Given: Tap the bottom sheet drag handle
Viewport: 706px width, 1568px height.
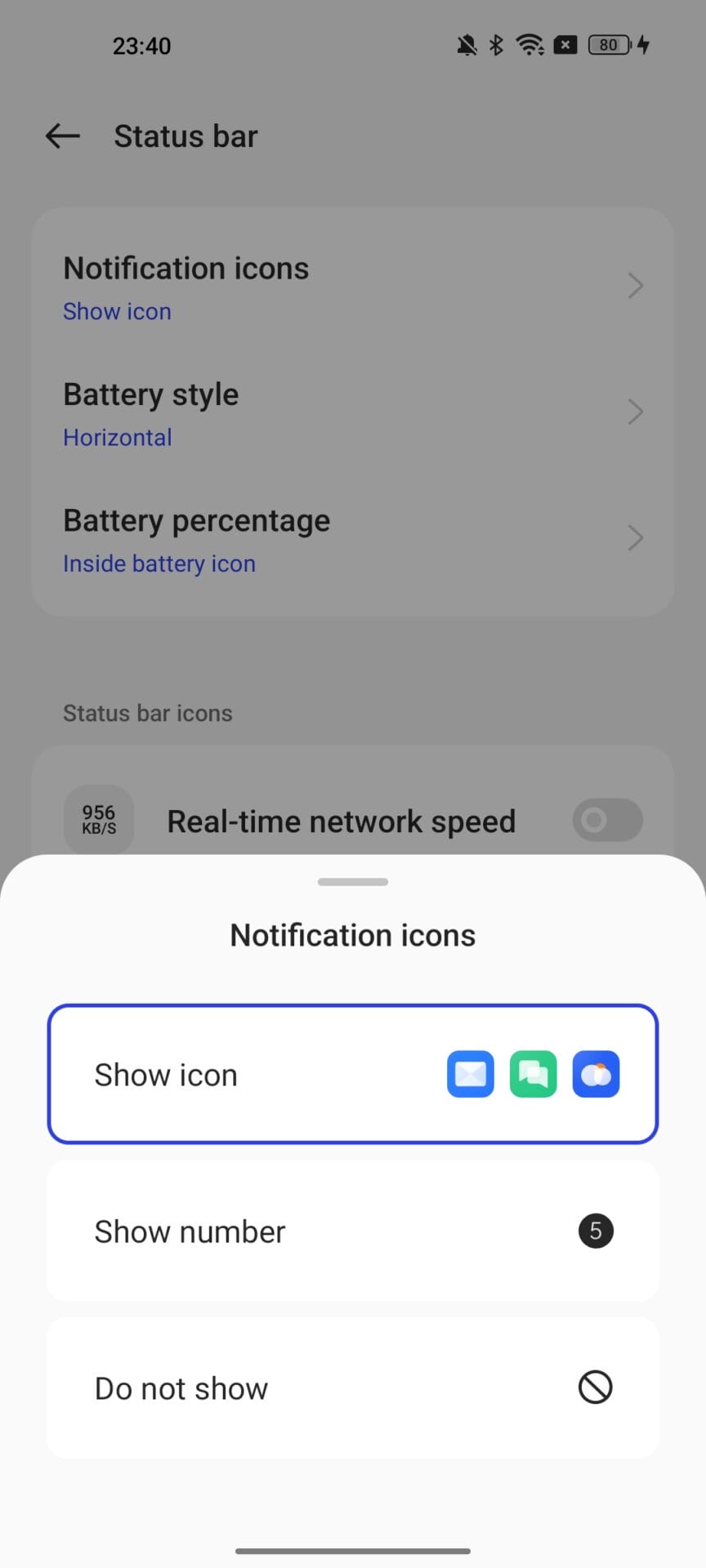Looking at the screenshot, I should pos(352,882).
